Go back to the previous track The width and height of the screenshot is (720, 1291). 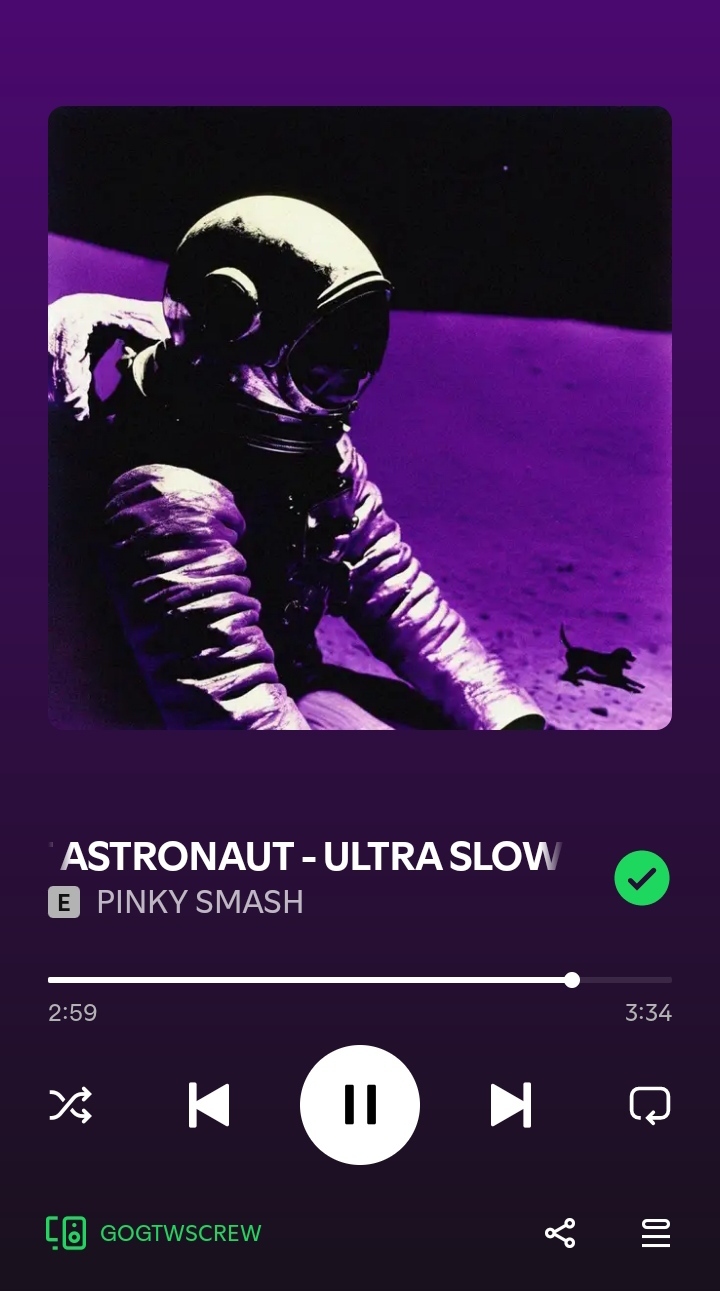tap(209, 1105)
